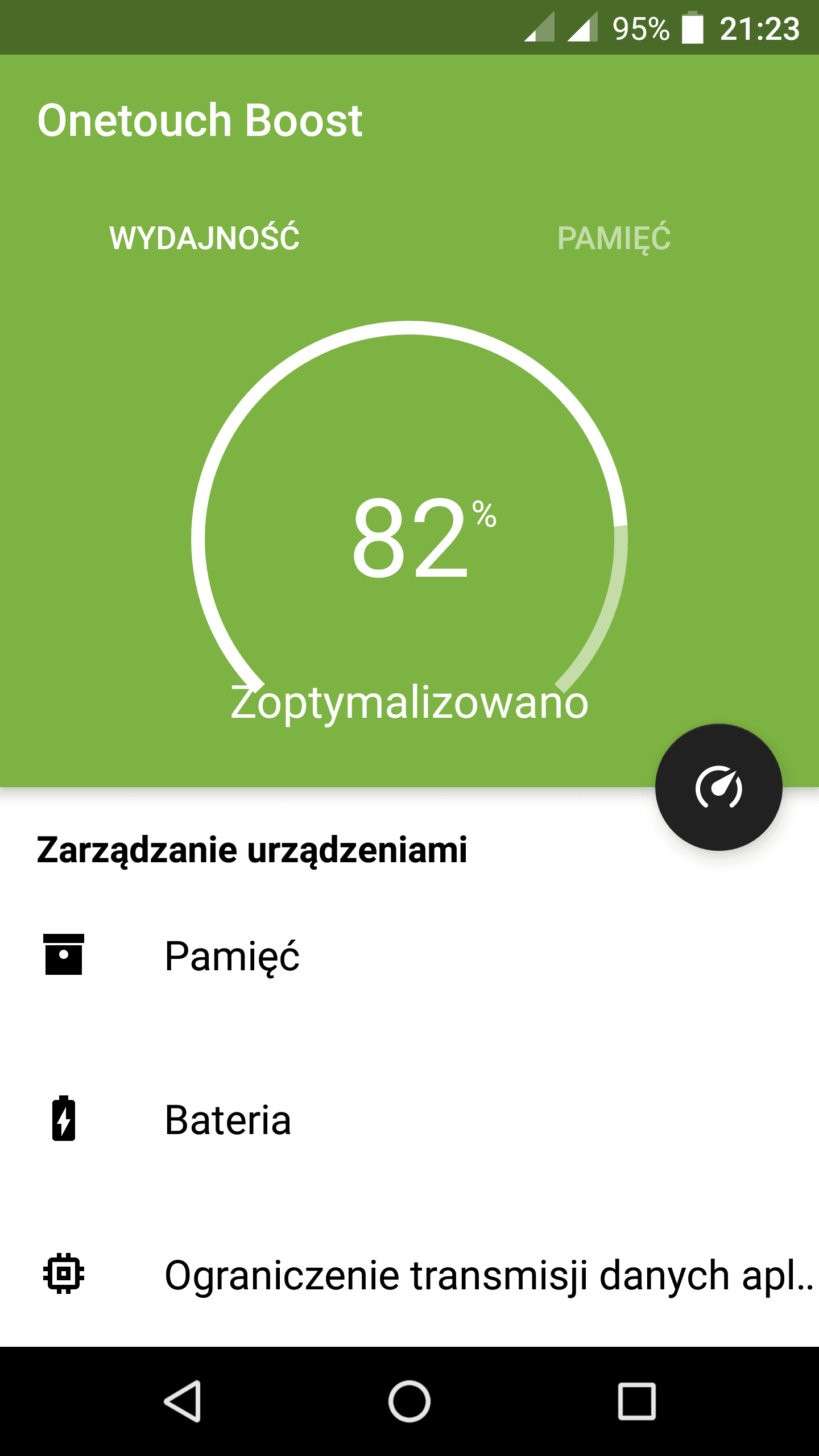The width and height of the screenshot is (819, 1456).
Task: Open the Bateria settings row
Action: [x=409, y=1119]
